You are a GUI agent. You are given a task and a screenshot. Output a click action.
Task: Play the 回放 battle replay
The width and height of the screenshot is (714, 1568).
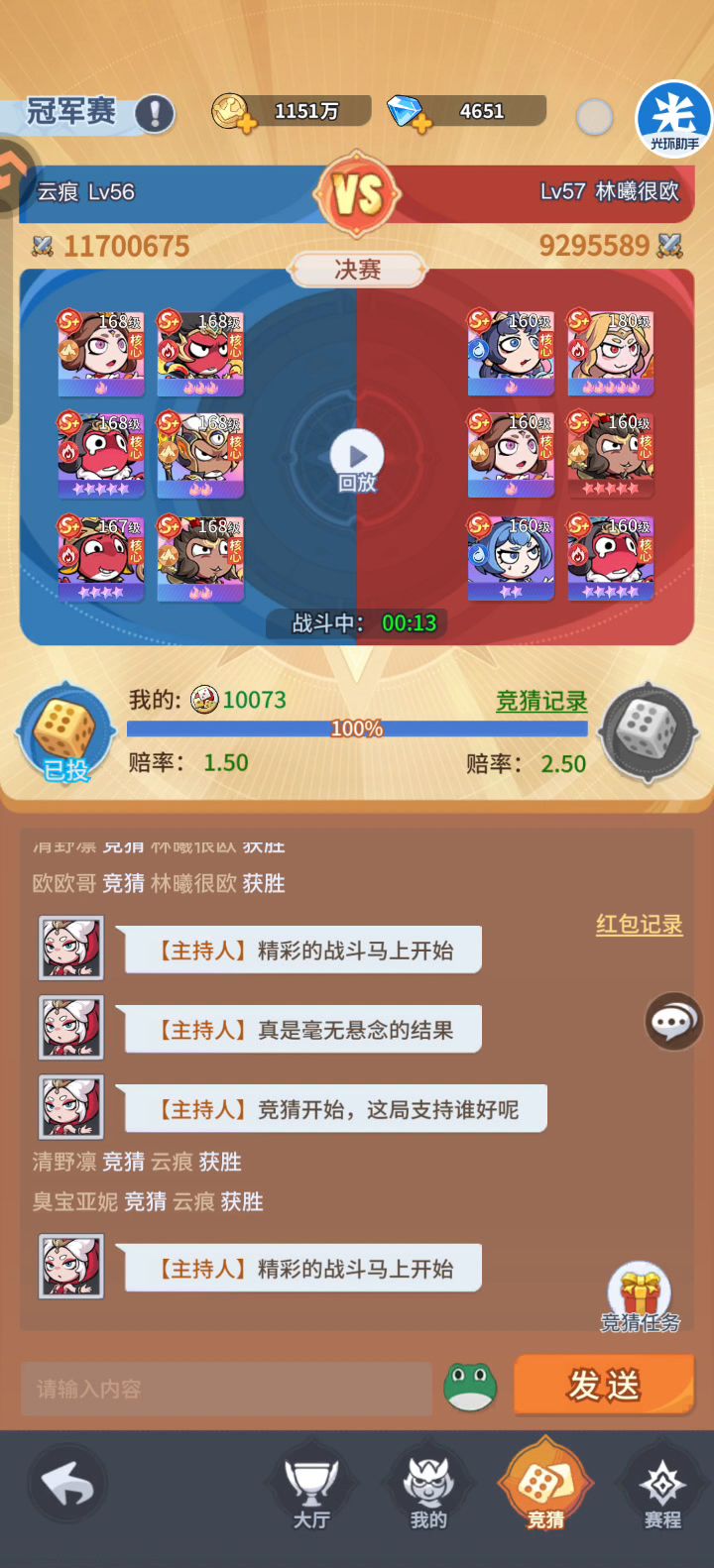[x=357, y=458]
